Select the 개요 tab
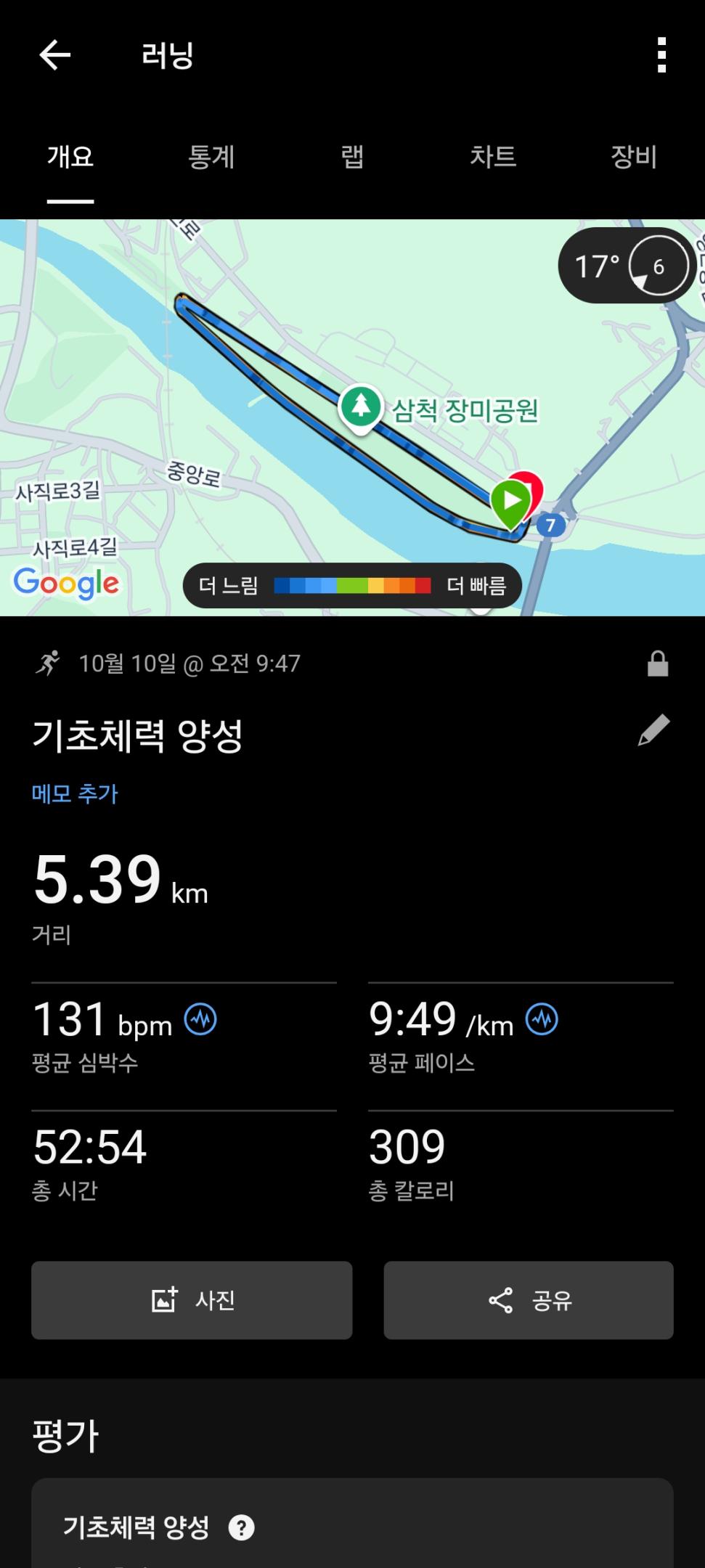Image resolution: width=705 pixels, height=1568 pixels. [x=70, y=157]
